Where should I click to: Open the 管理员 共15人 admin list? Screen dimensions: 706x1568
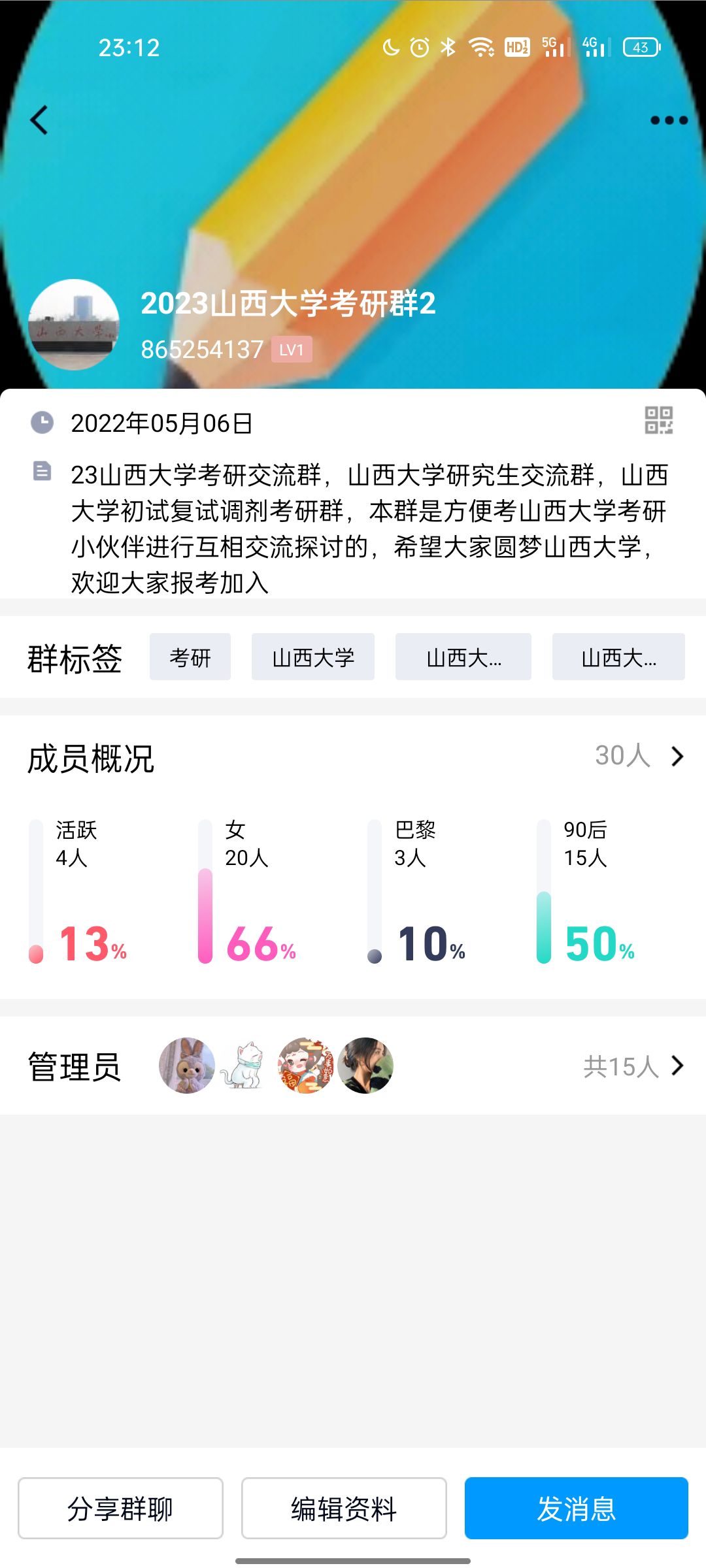633,1066
